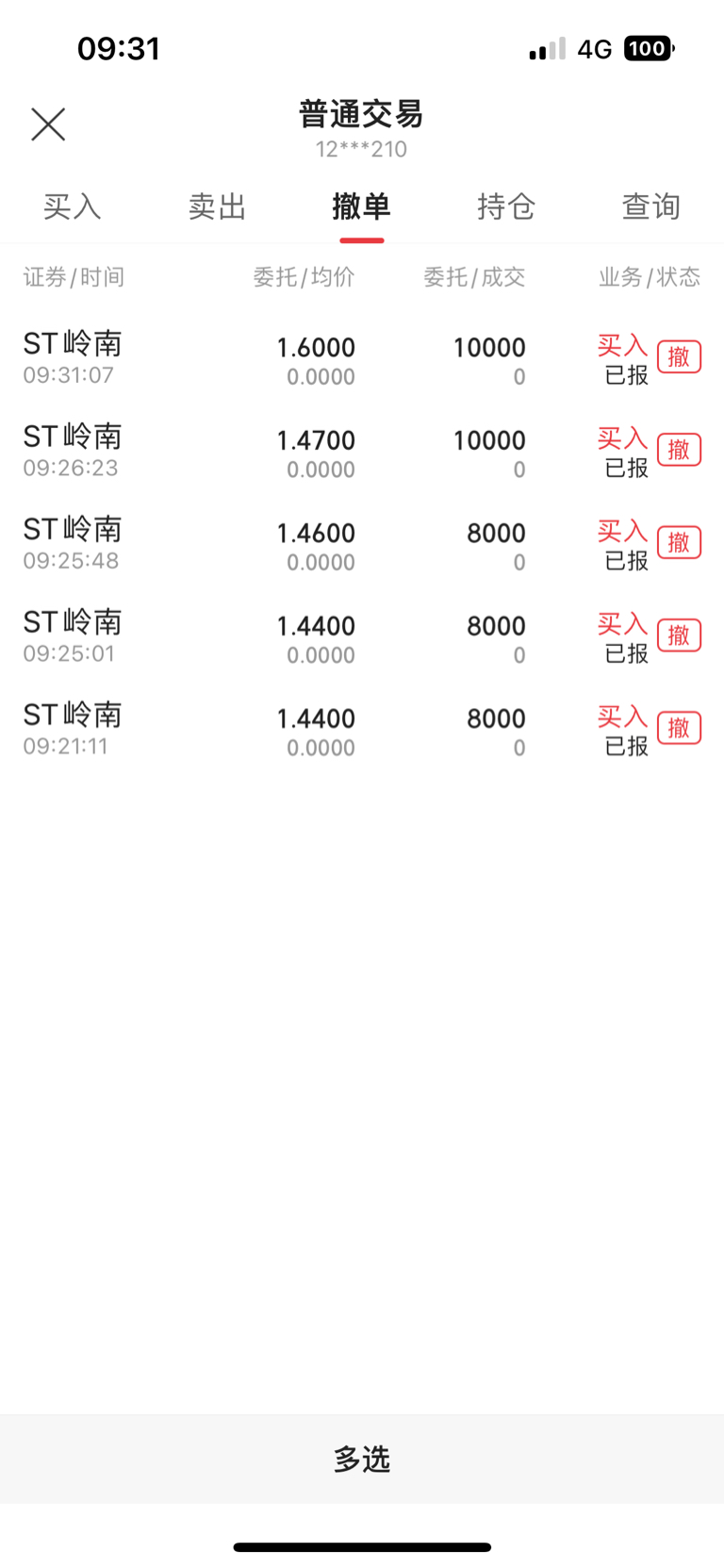Viewport: 724px width, 1568px height.
Task: Tap the 多选 multi-select button
Action: (362, 1459)
